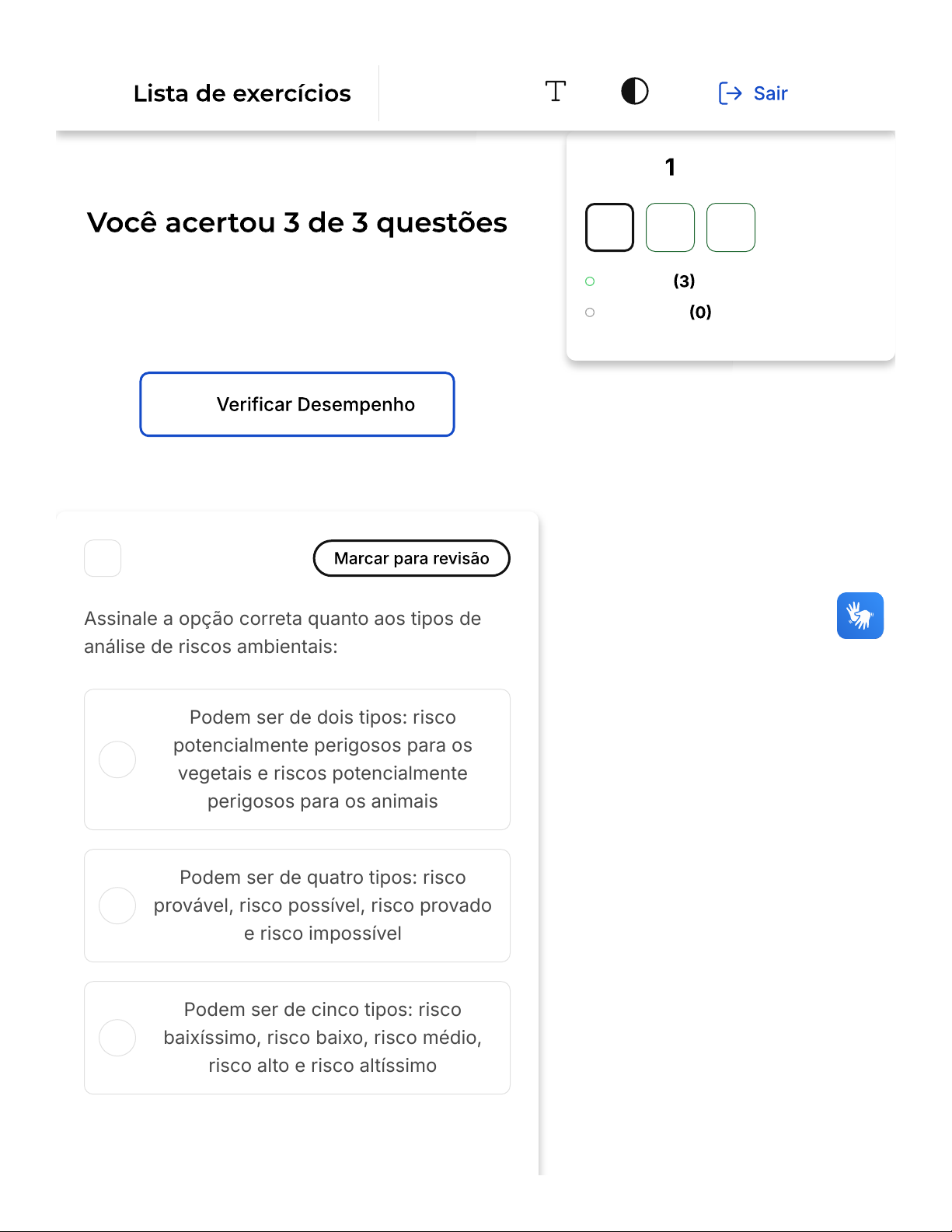
Task: Open the sign language accessibility widget
Action: pyautogui.click(x=860, y=616)
